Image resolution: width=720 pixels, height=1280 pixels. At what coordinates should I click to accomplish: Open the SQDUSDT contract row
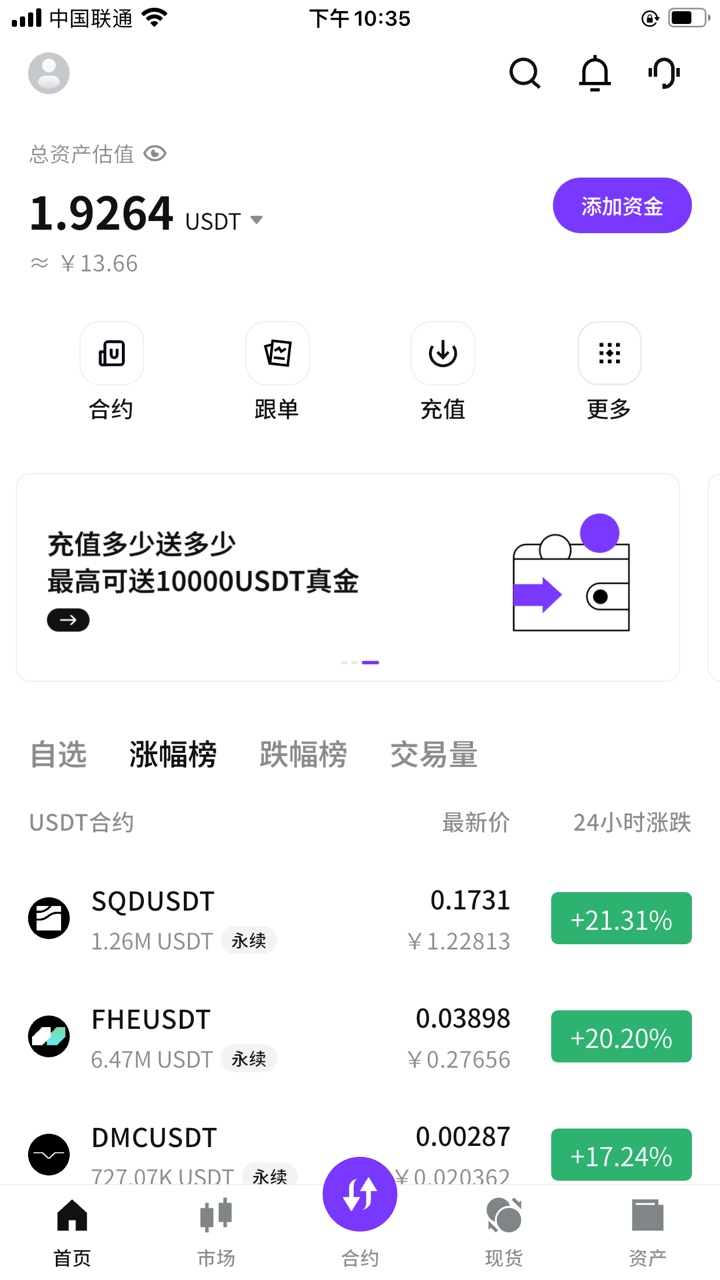click(x=300, y=919)
